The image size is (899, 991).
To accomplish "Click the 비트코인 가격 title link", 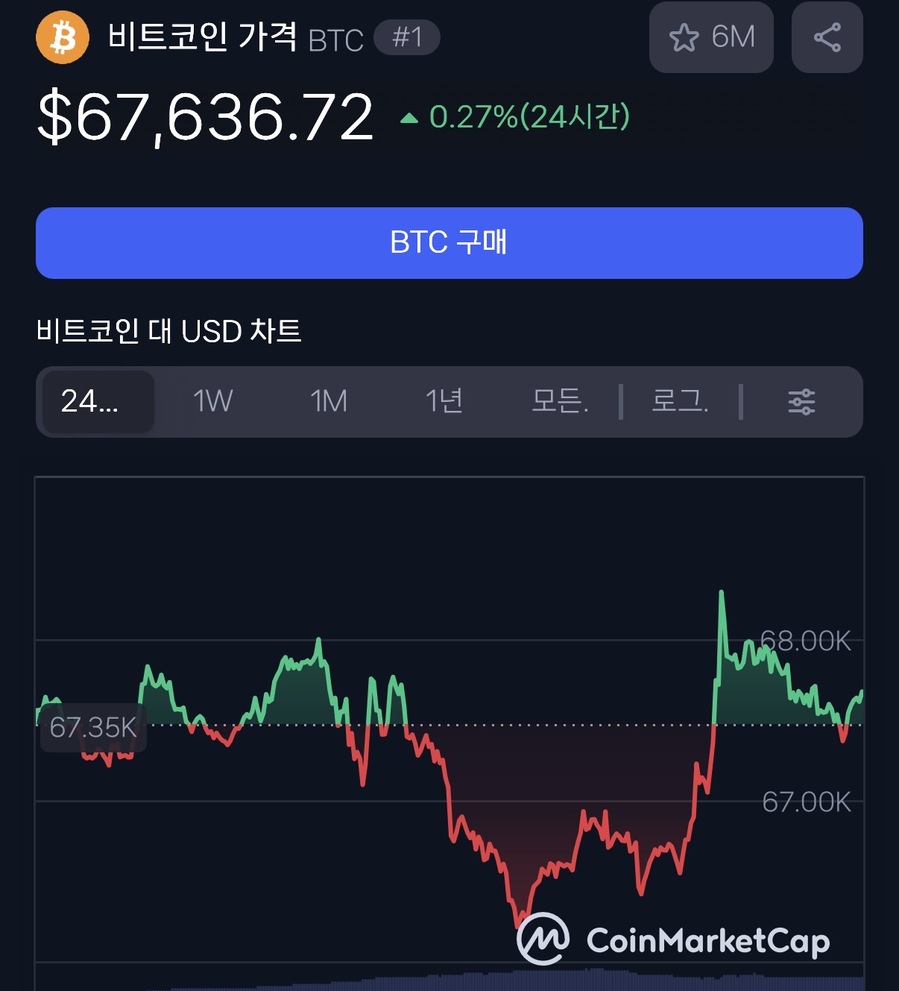I will click(x=201, y=39).
